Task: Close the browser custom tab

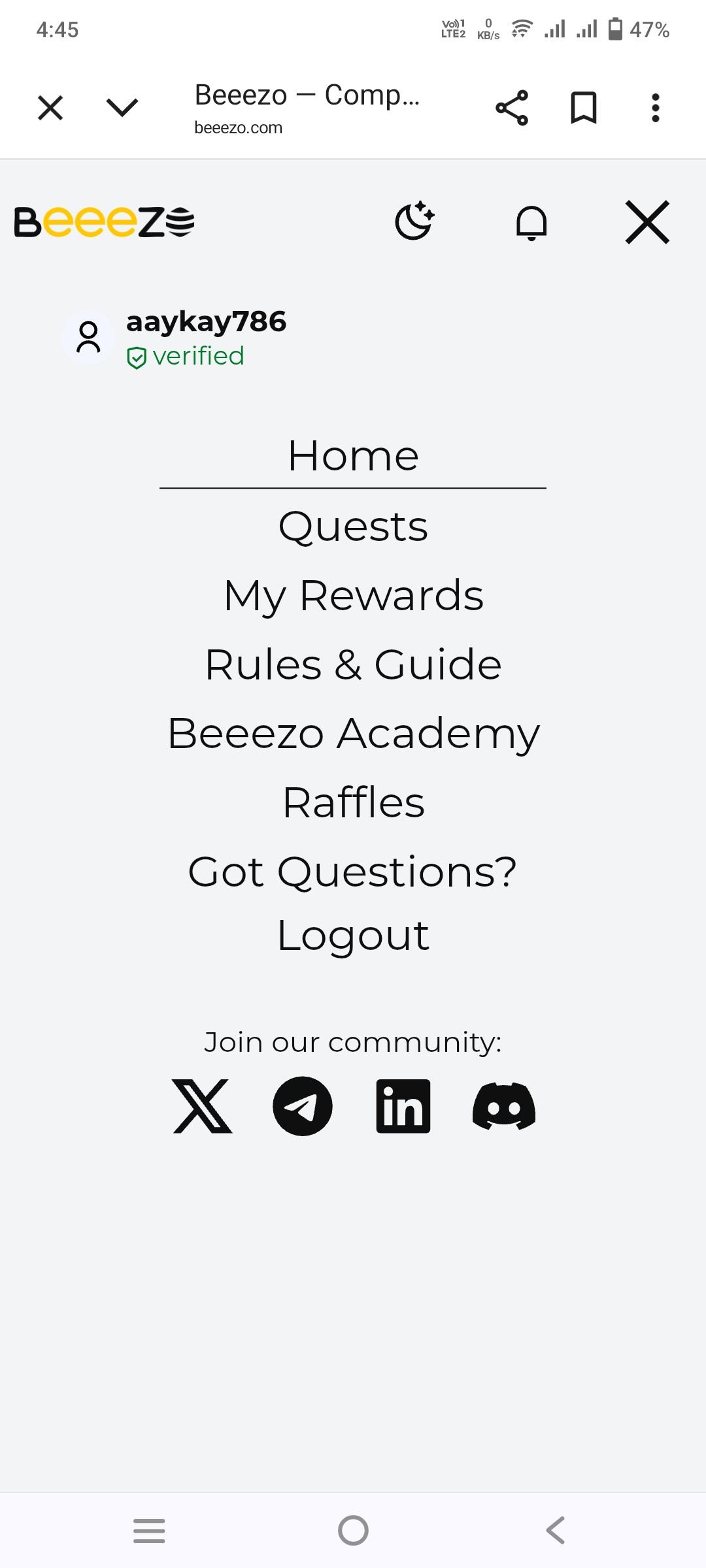Action: click(50, 108)
